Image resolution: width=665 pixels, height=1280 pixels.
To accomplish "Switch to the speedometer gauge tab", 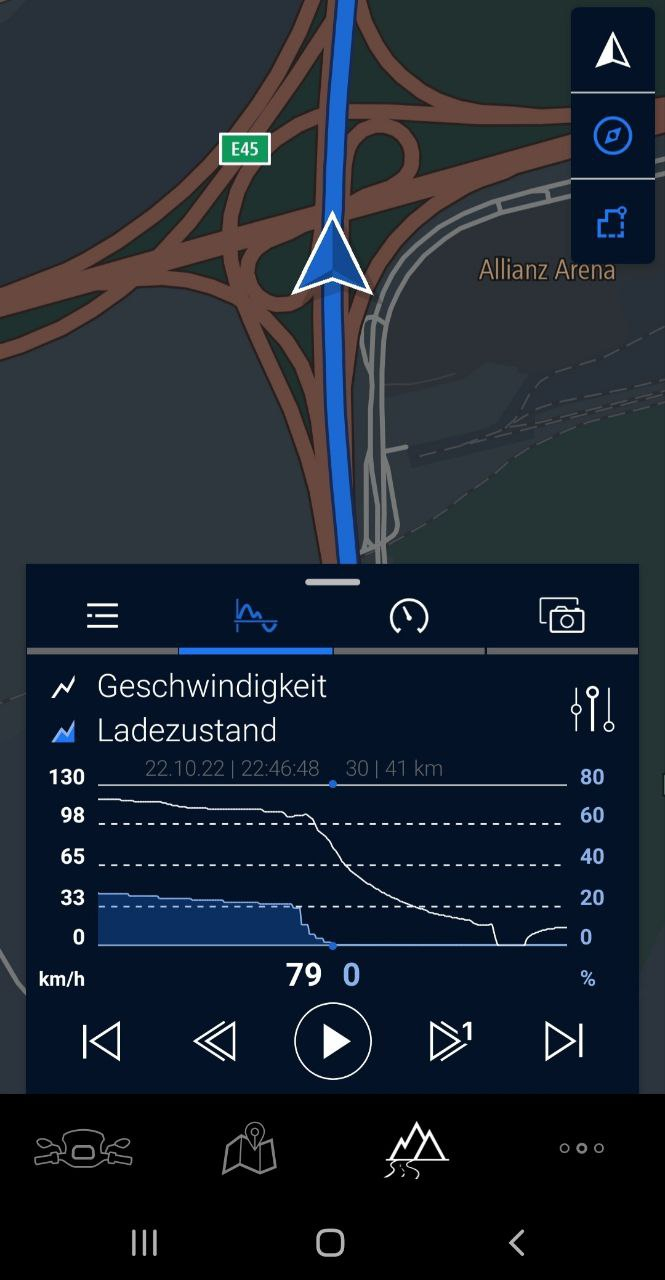I will 408,616.
